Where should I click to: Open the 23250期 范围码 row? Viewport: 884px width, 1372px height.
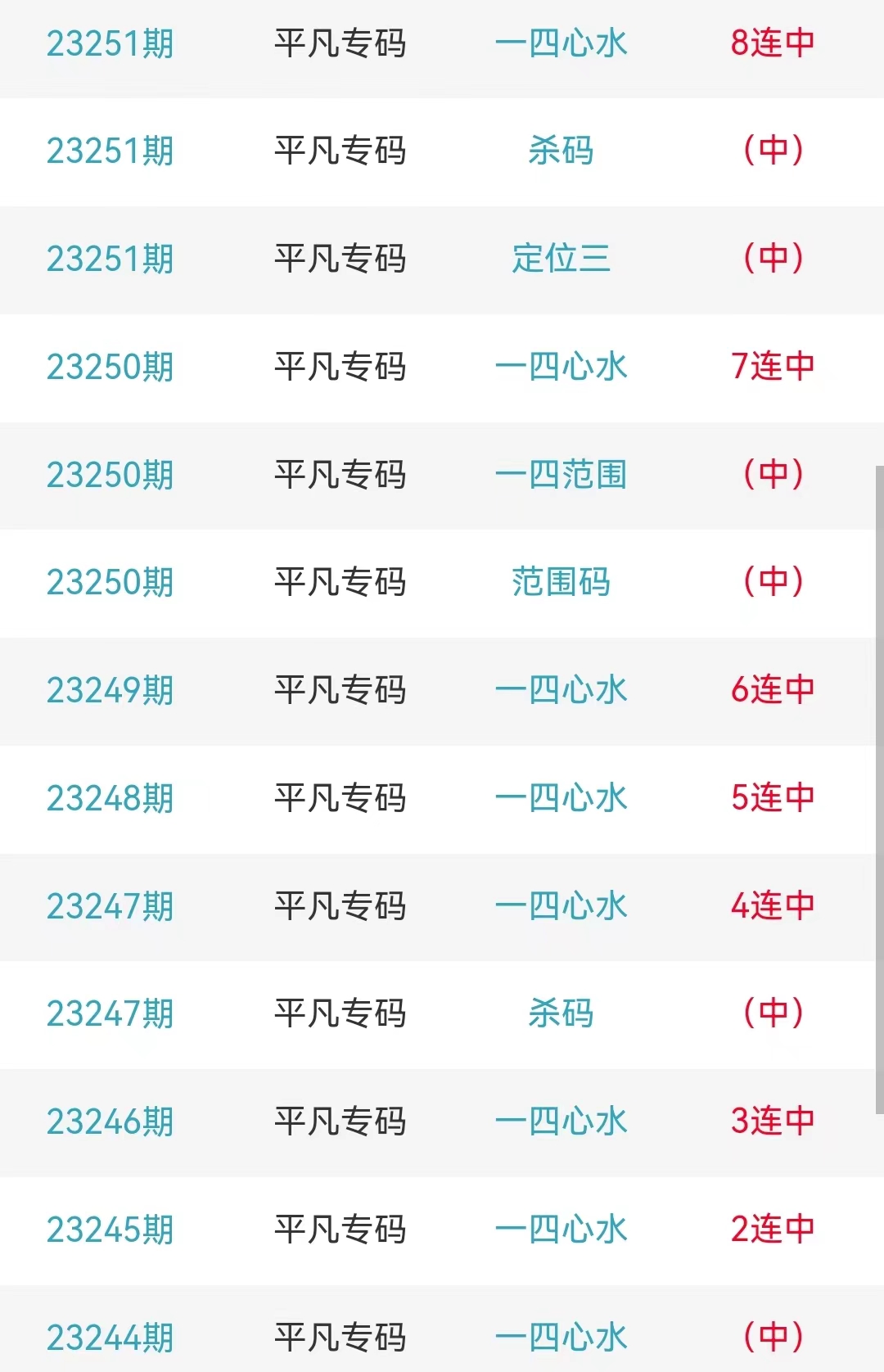[561, 583]
